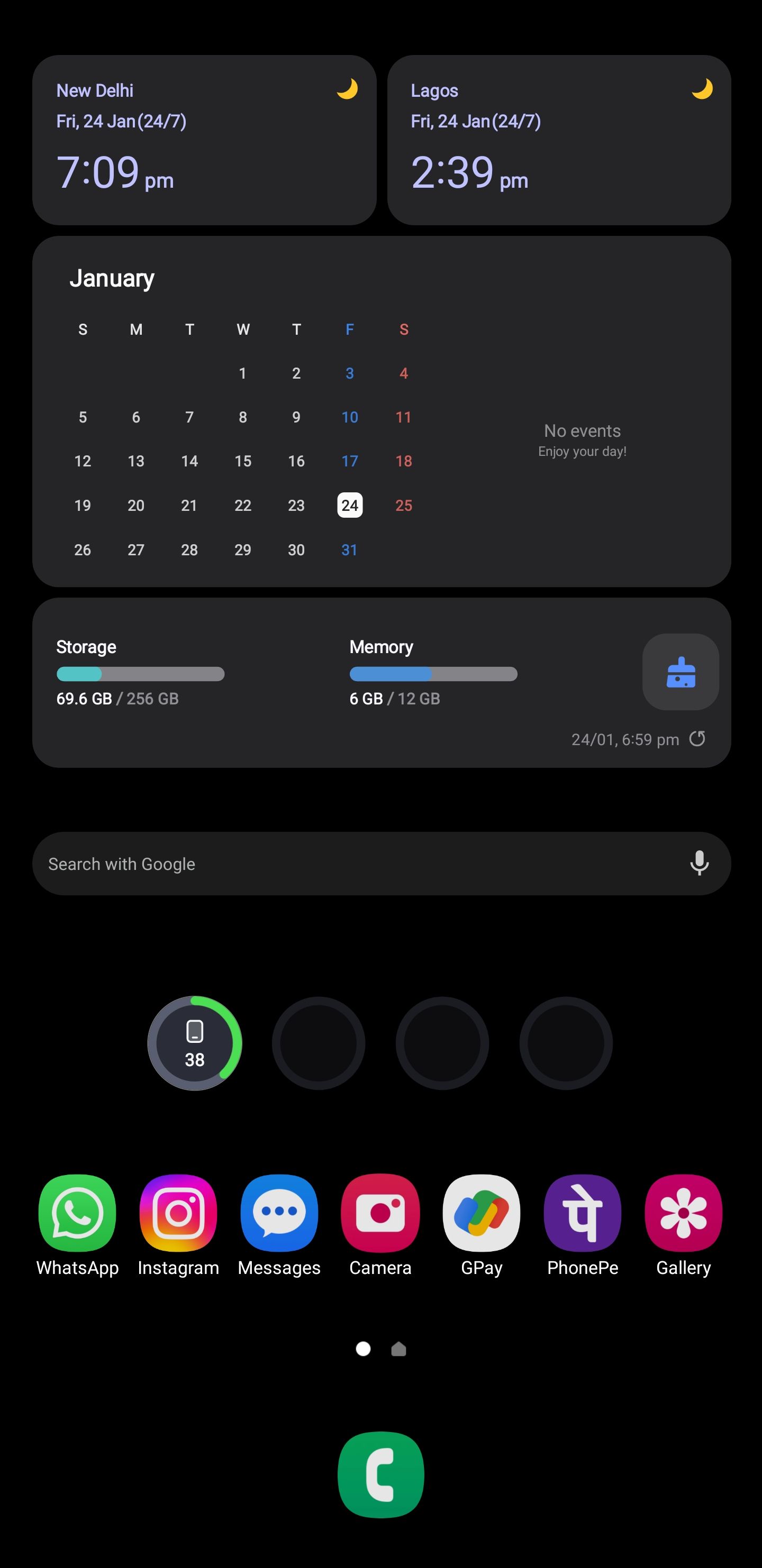
Task: Open PhonePe
Action: [x=582, y=1215]
